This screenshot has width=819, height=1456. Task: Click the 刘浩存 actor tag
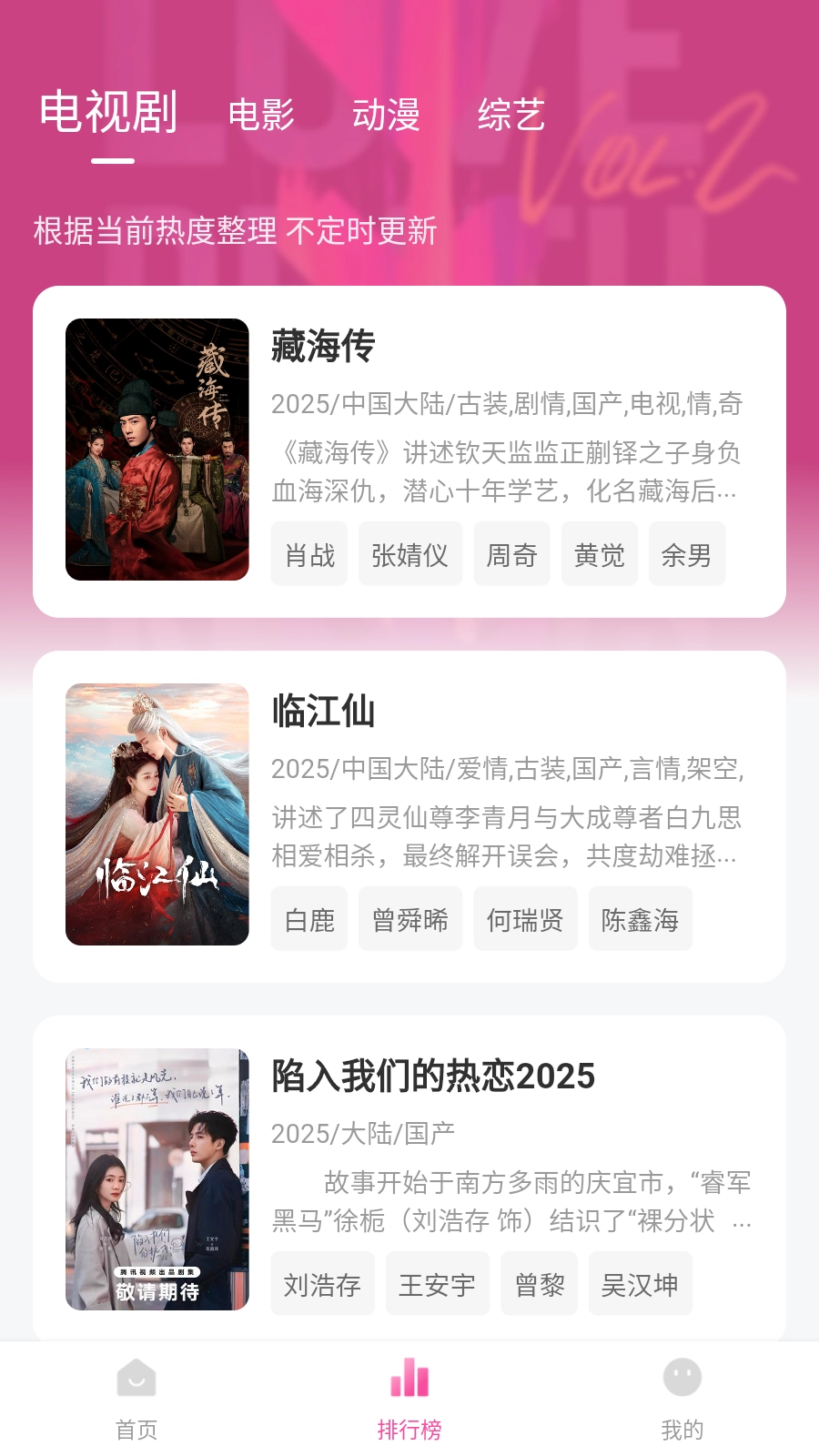[x=323, y=1284]
